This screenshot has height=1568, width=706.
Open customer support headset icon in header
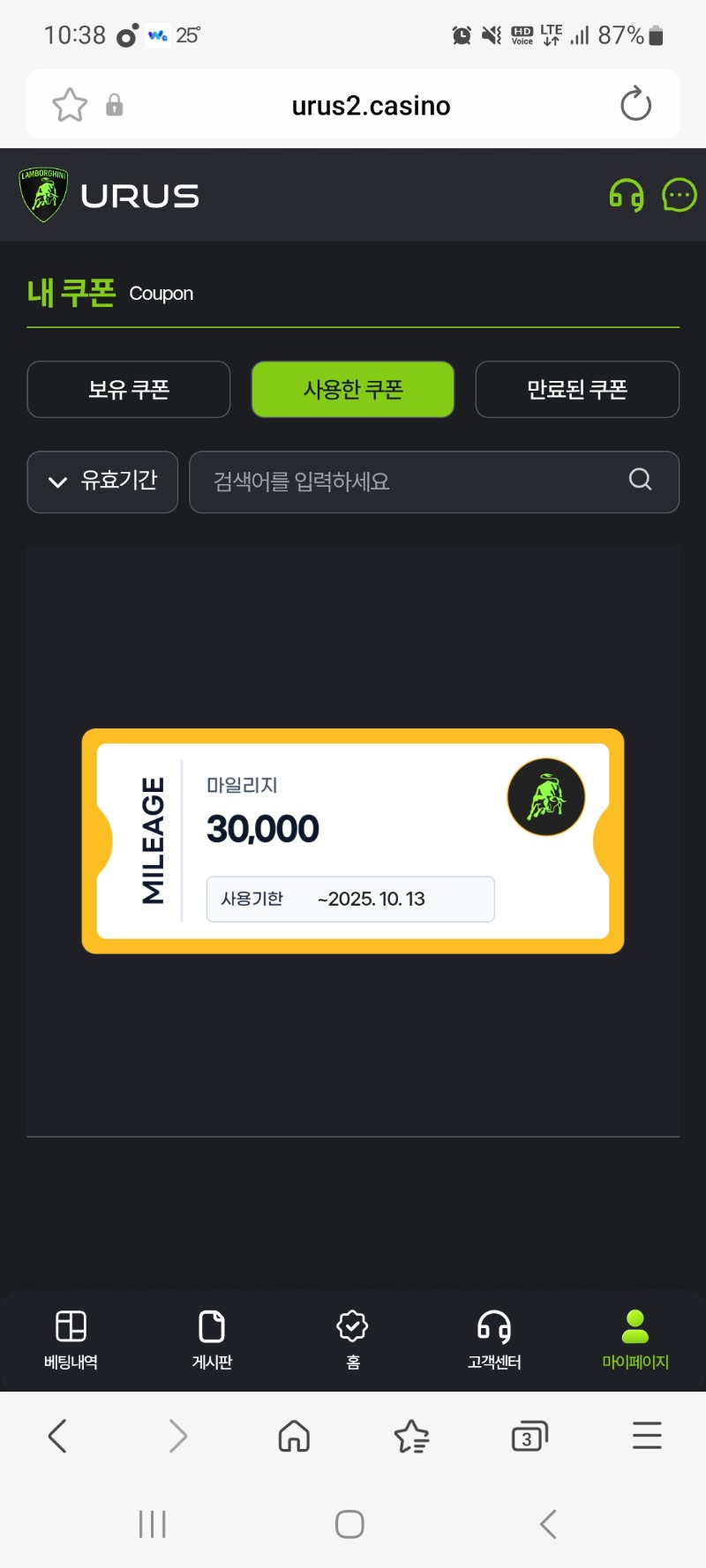(x=627, y=195)
